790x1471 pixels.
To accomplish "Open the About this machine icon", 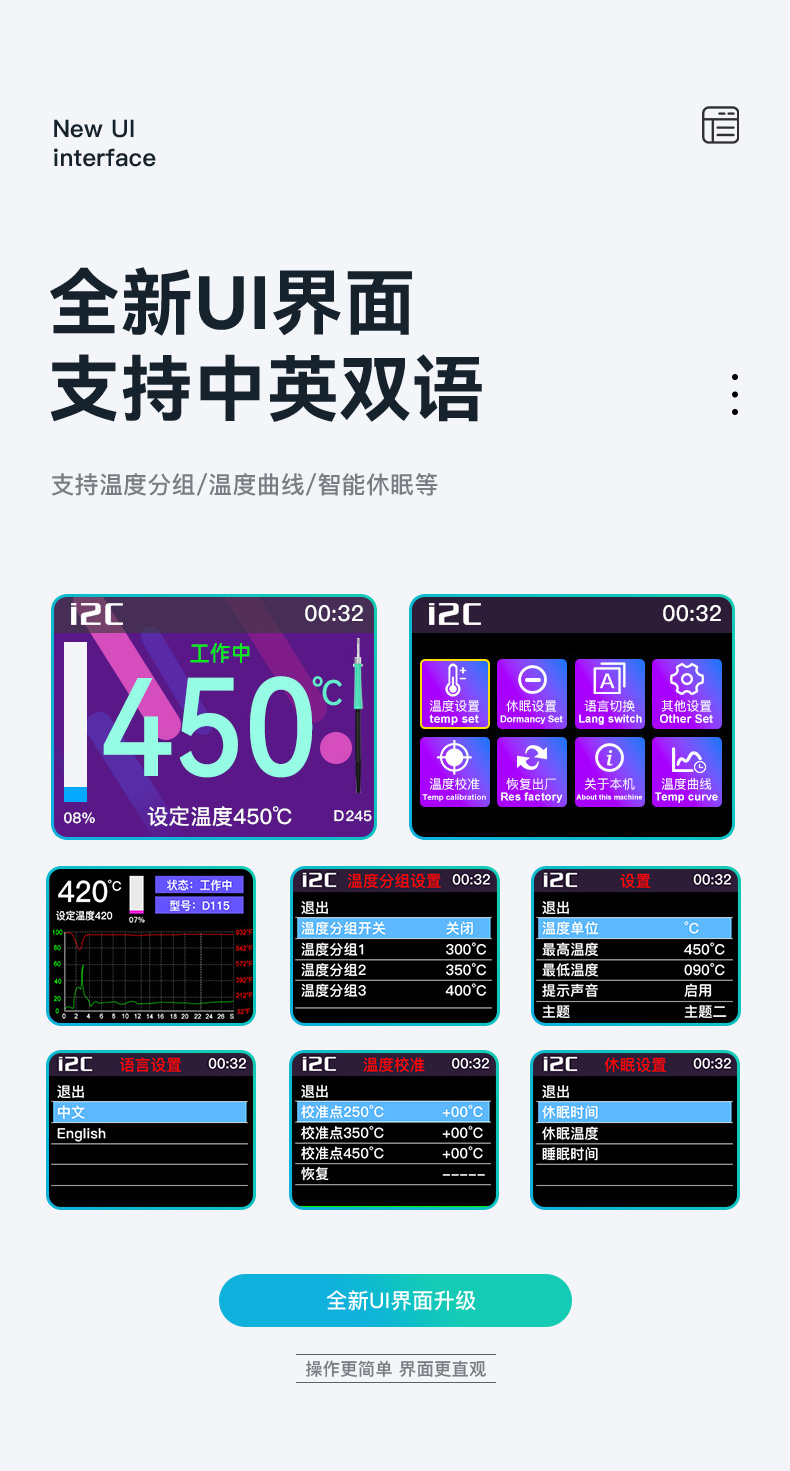I will click(x=610, y=772).
